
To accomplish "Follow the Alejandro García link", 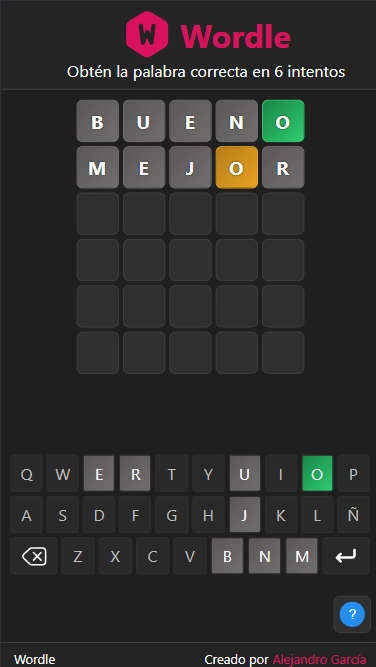I will (x=319, y=659).
